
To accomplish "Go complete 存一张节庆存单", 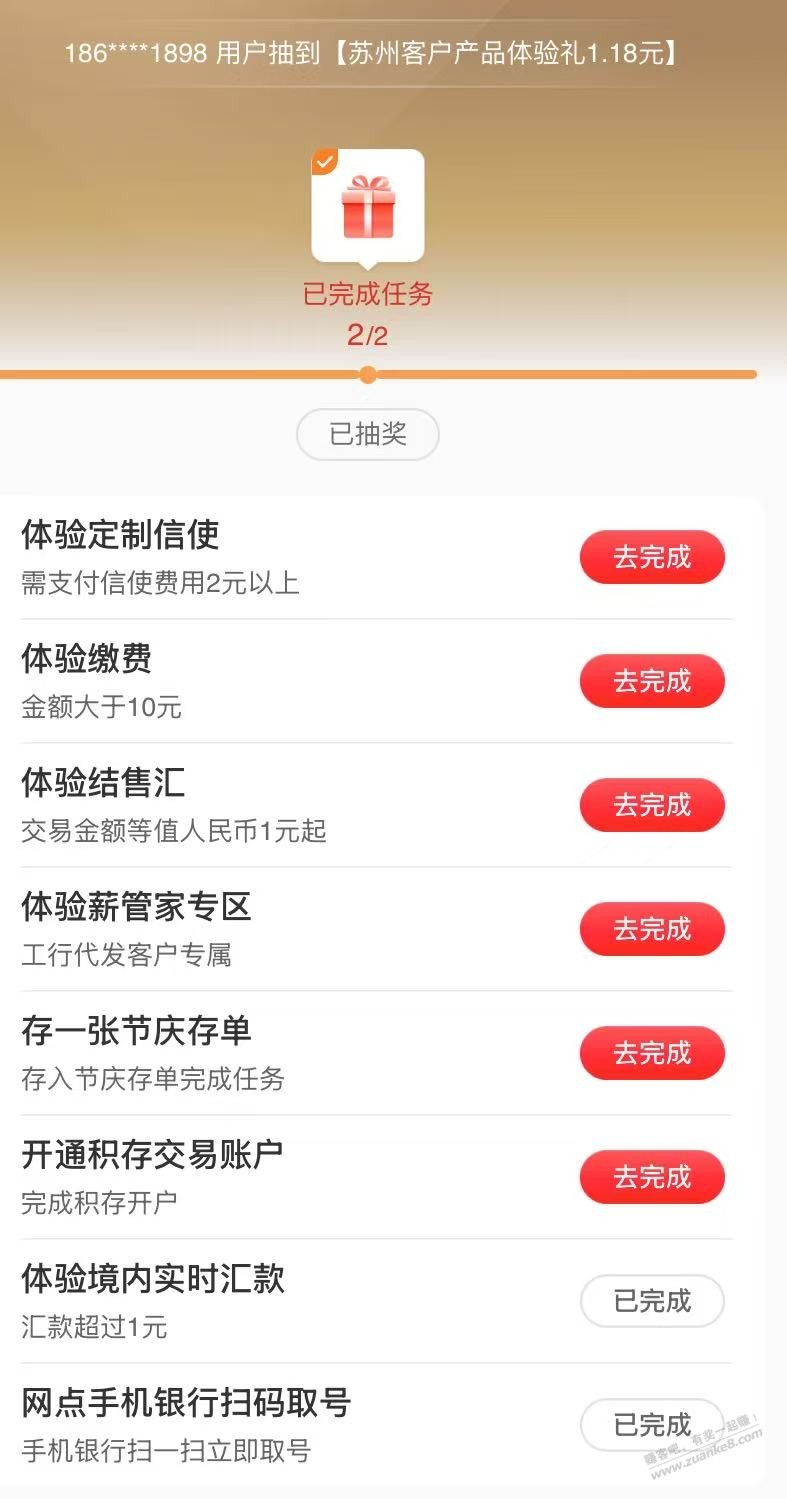I will [652, 1053].
